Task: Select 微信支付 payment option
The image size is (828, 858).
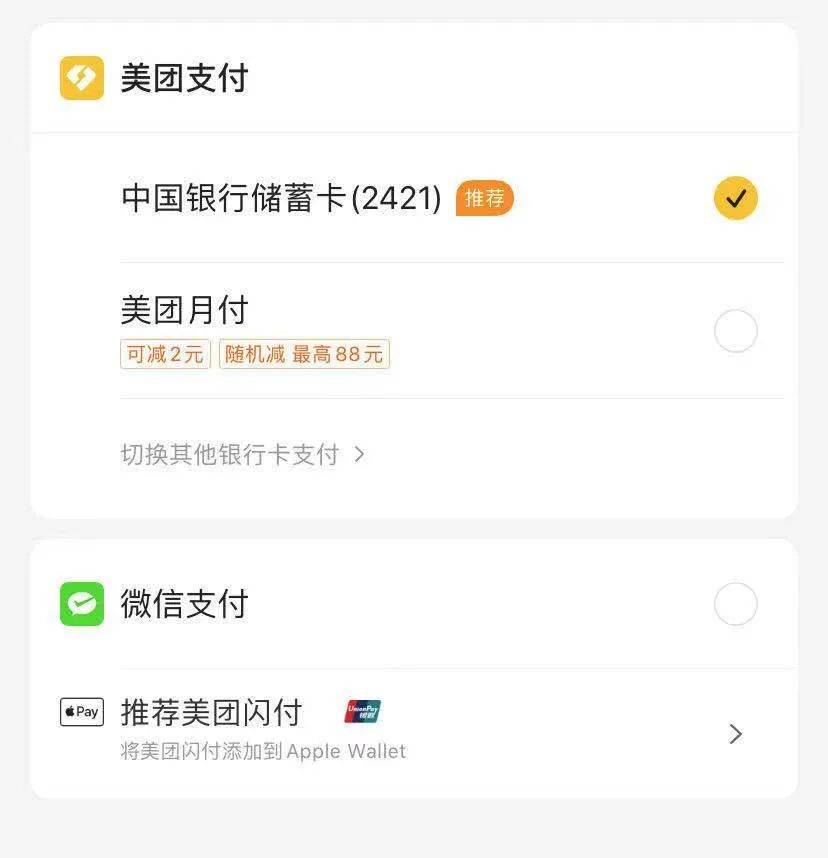Action: (735, 604)
